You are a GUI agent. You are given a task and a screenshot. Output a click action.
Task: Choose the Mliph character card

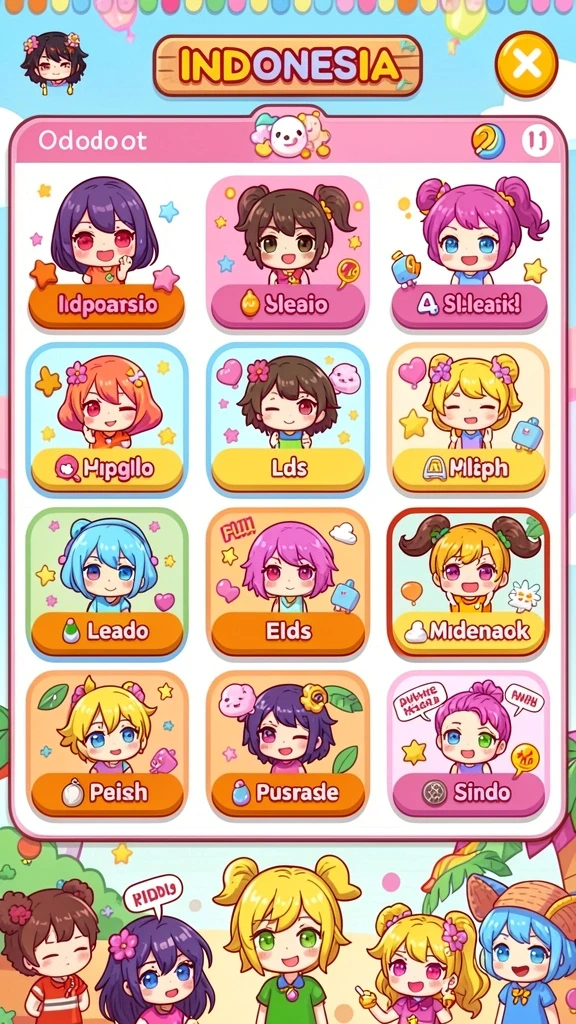(468, 420)
